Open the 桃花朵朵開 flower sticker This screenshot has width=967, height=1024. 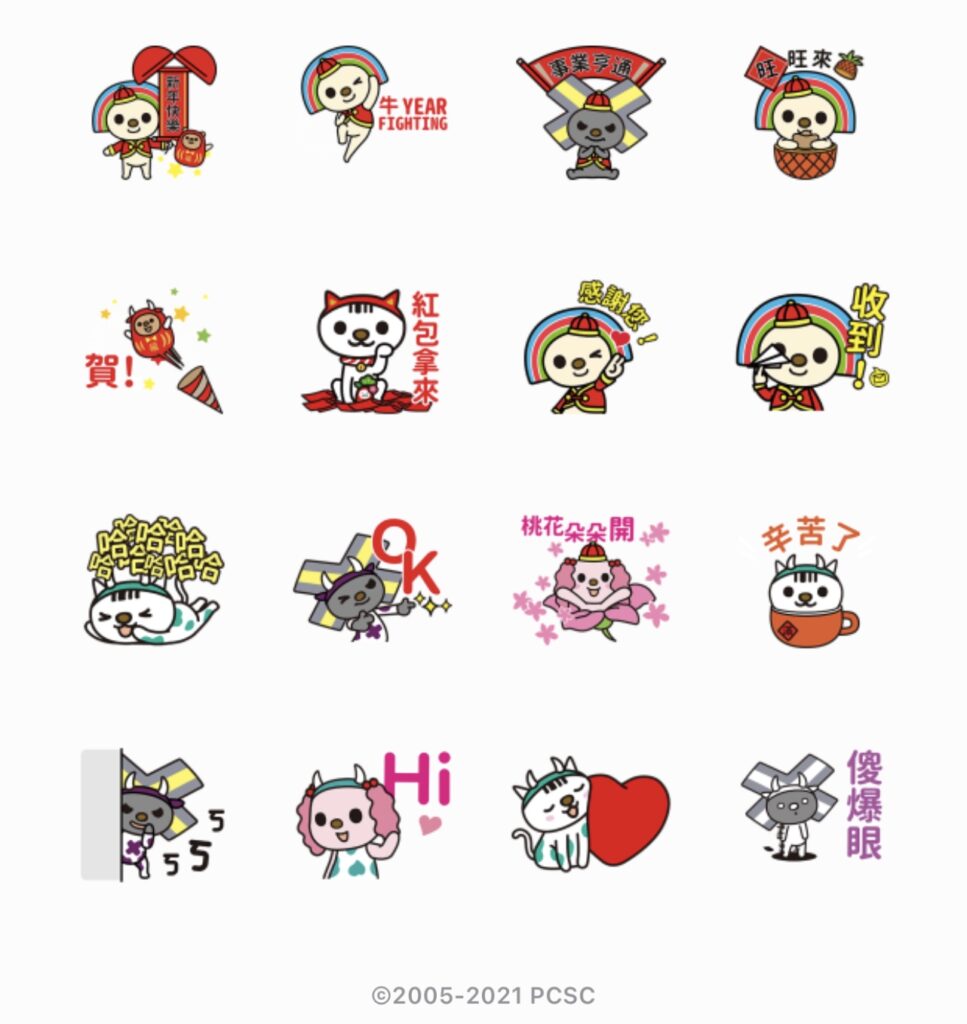point(591,580)
